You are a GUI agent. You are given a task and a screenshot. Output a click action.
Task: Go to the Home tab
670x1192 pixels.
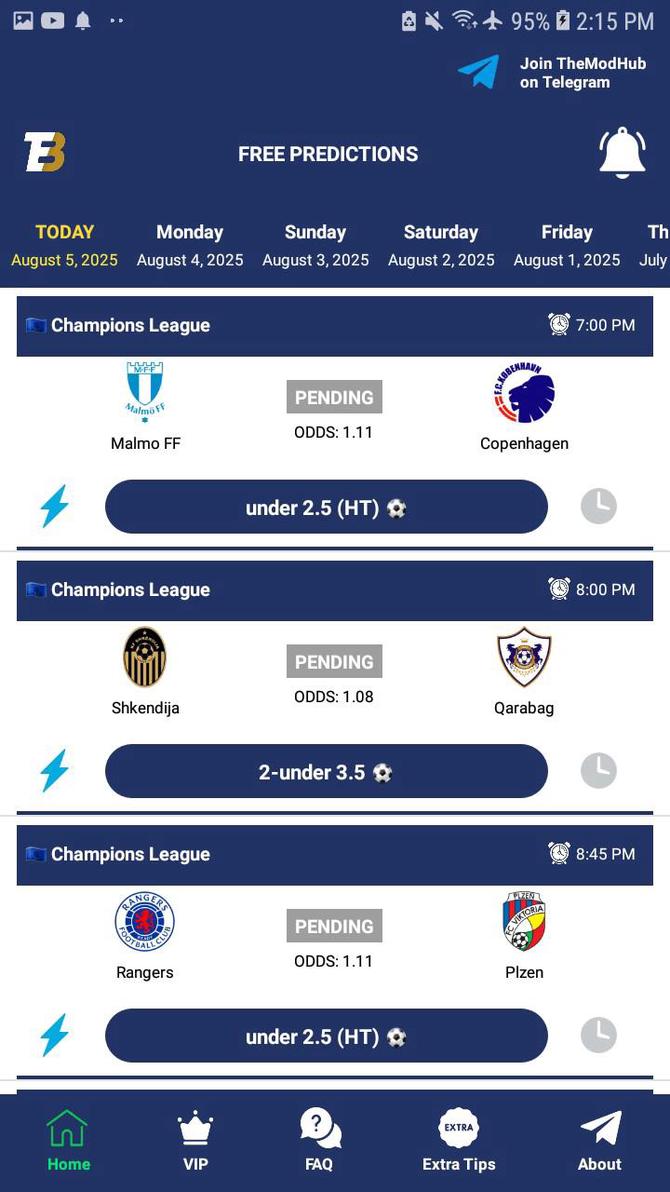click(68, 1141)
